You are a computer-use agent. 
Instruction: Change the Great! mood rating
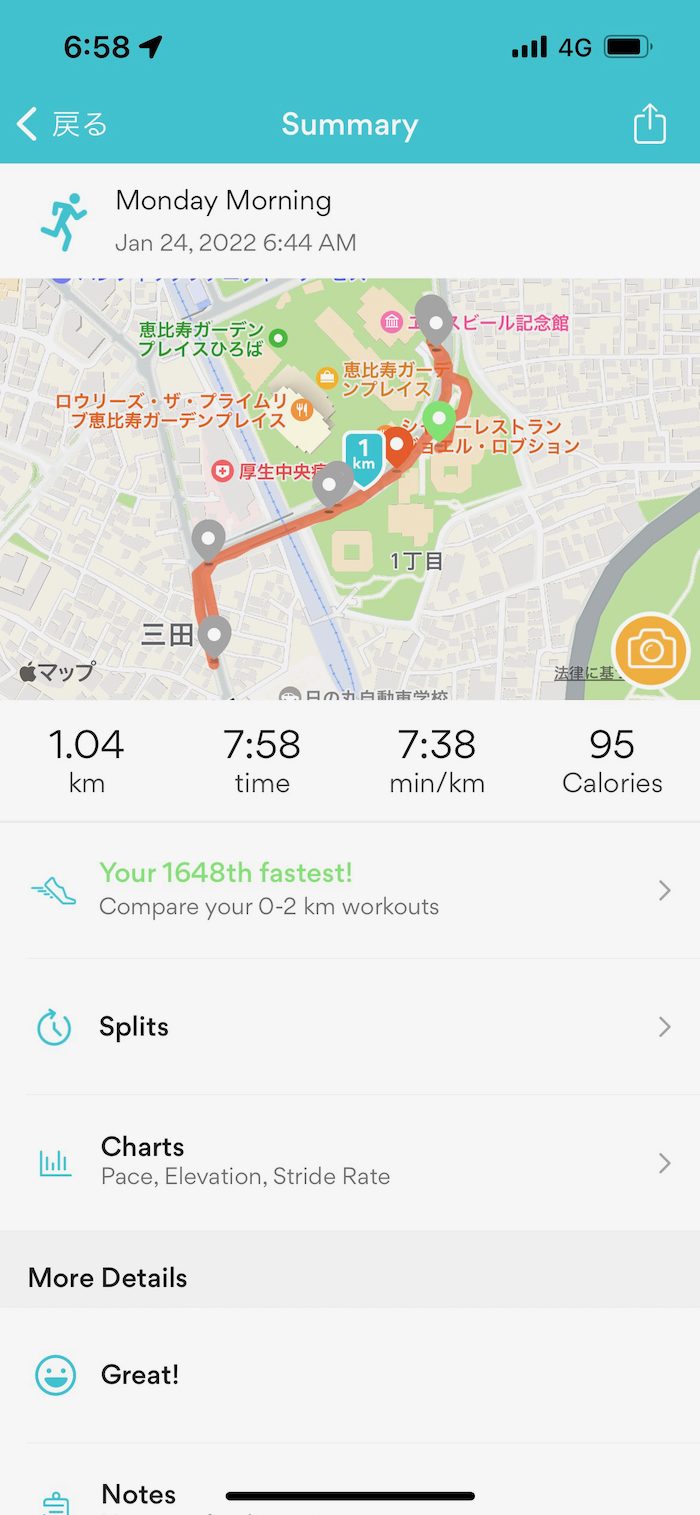click(350, 1375)
